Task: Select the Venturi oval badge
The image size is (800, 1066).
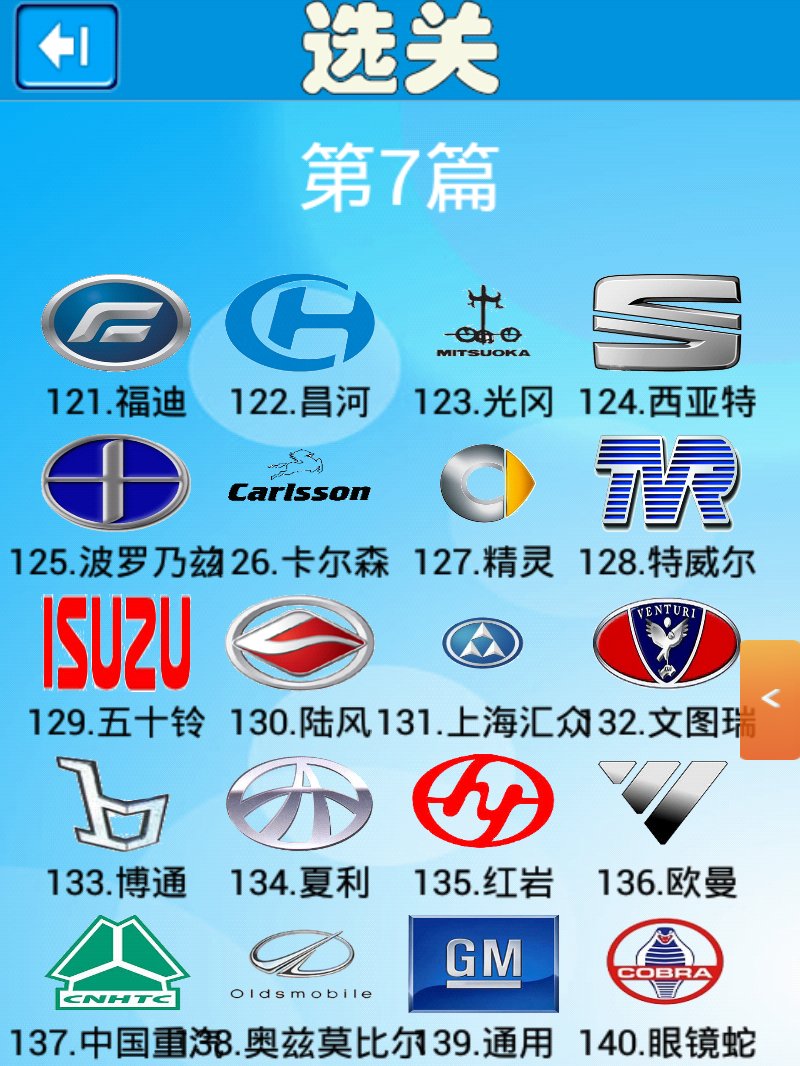Action: pos(664,641)
